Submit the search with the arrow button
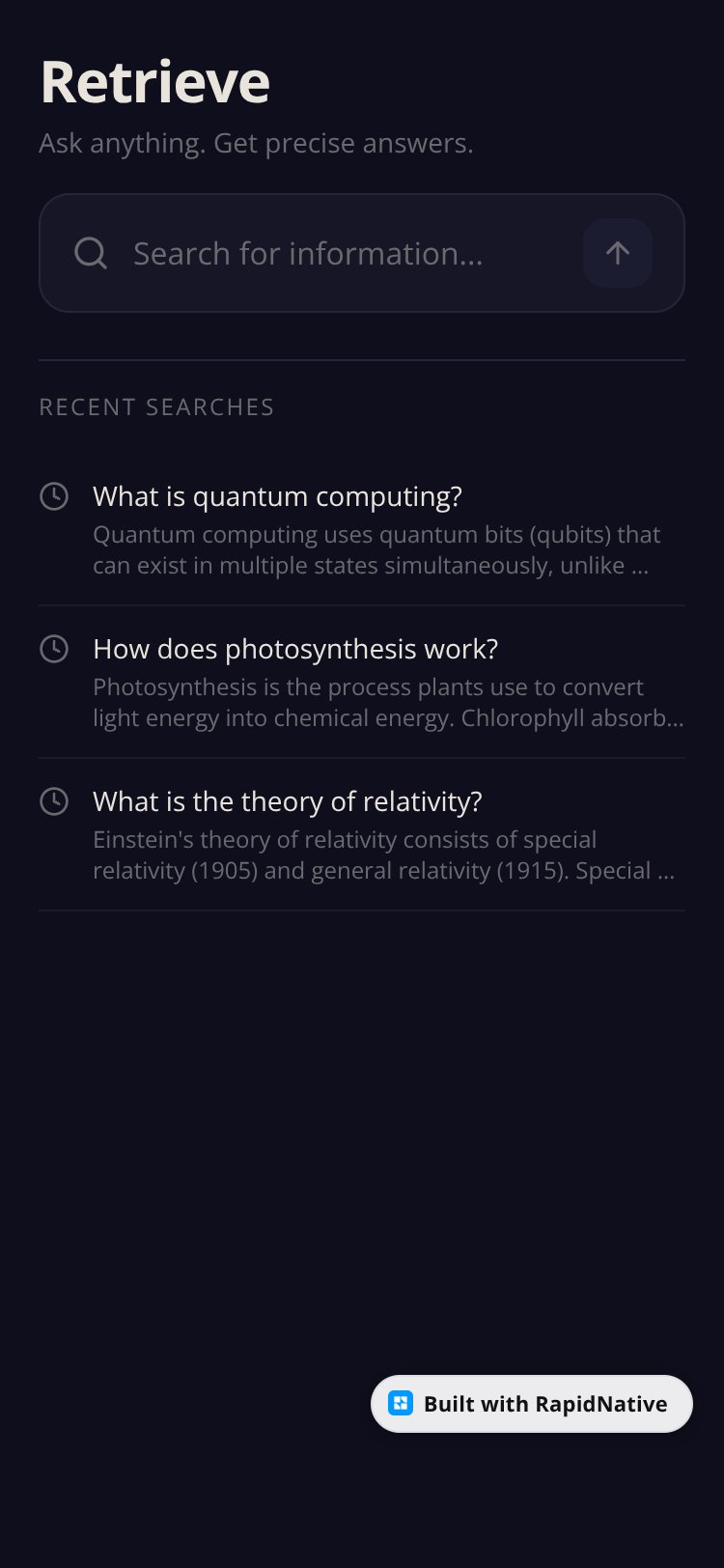 pos(618,253)
